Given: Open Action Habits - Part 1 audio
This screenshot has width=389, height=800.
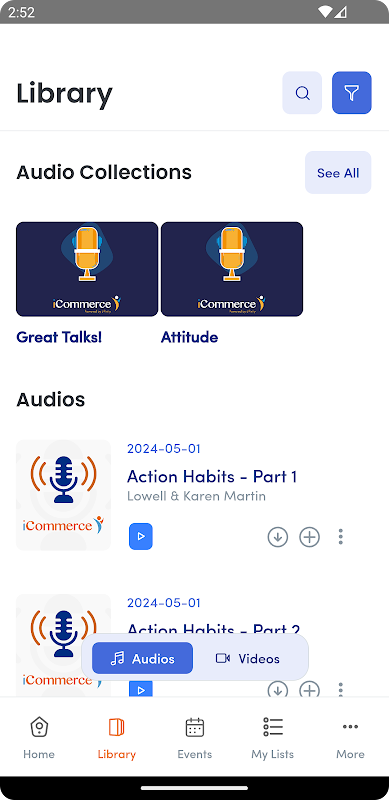Looking at the screenshot, I should click(x=212, y=477).
